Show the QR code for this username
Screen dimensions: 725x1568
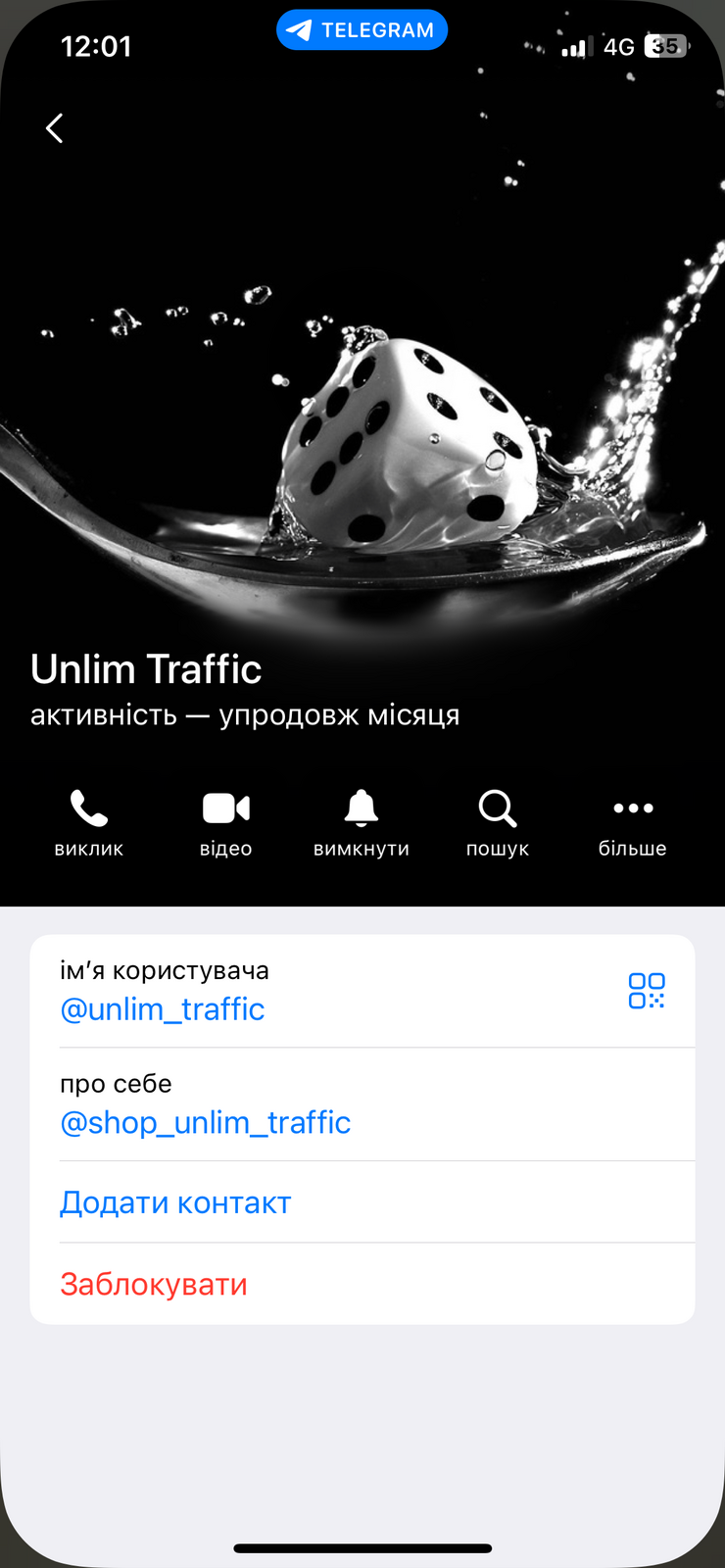[647, 991]
